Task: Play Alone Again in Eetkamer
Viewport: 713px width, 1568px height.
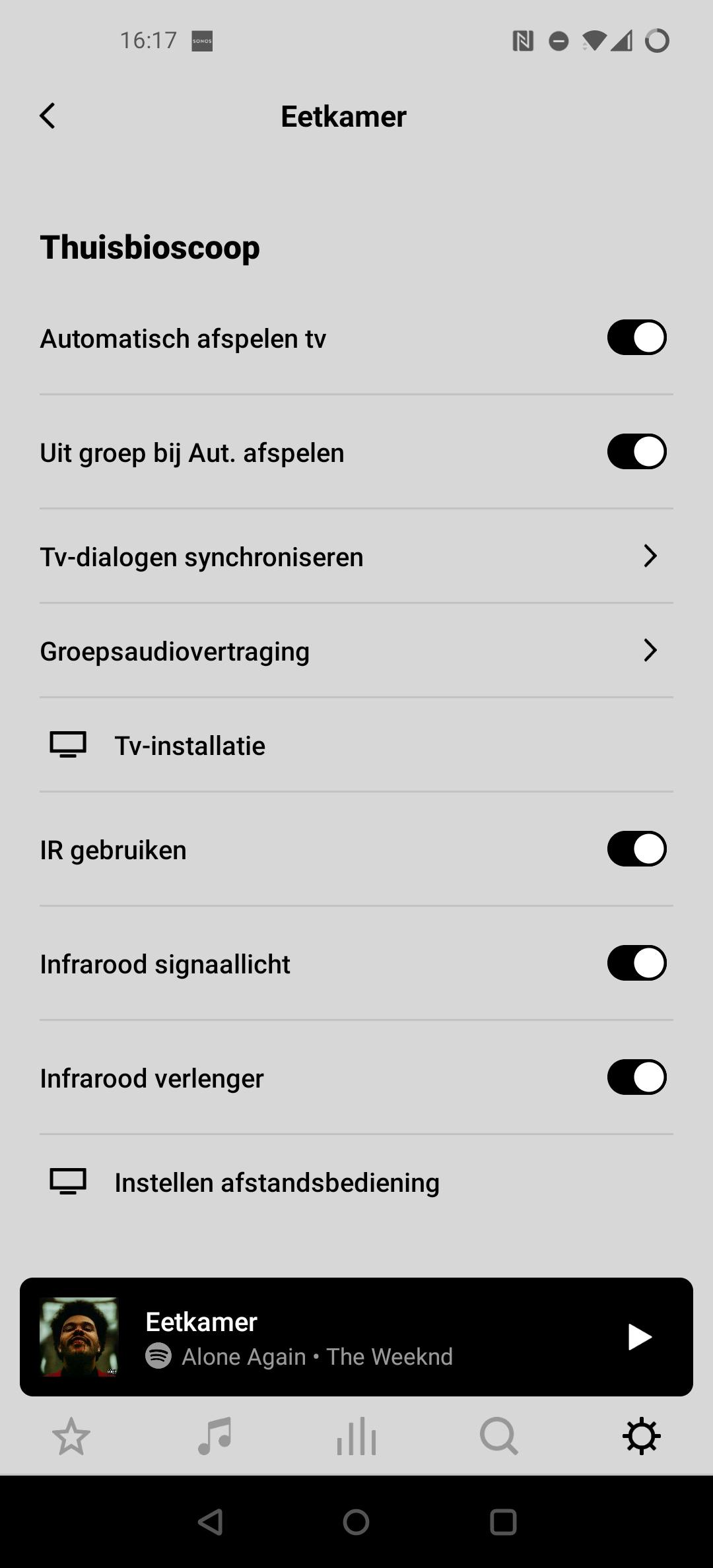Action: point(638,1337)
